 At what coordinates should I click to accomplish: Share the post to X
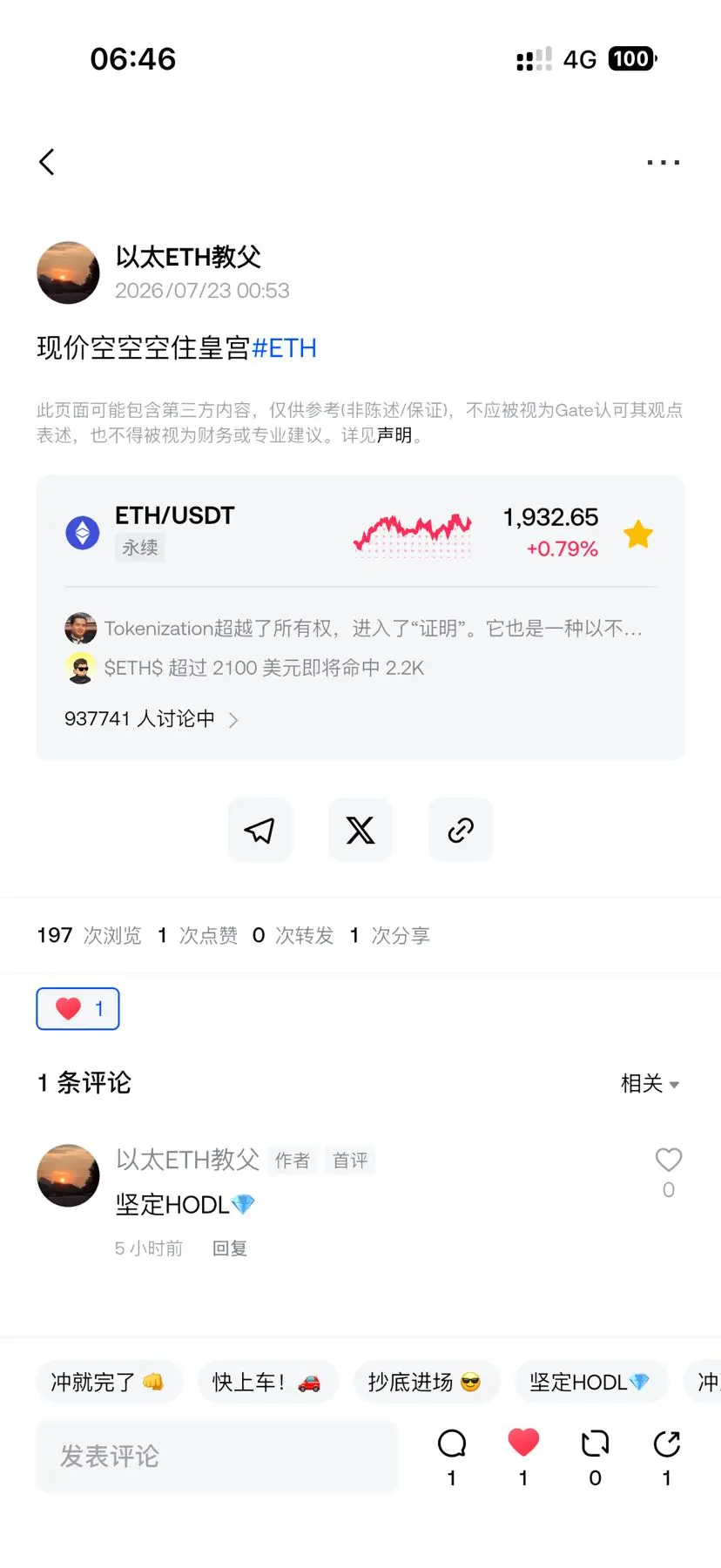pos(360,830)
